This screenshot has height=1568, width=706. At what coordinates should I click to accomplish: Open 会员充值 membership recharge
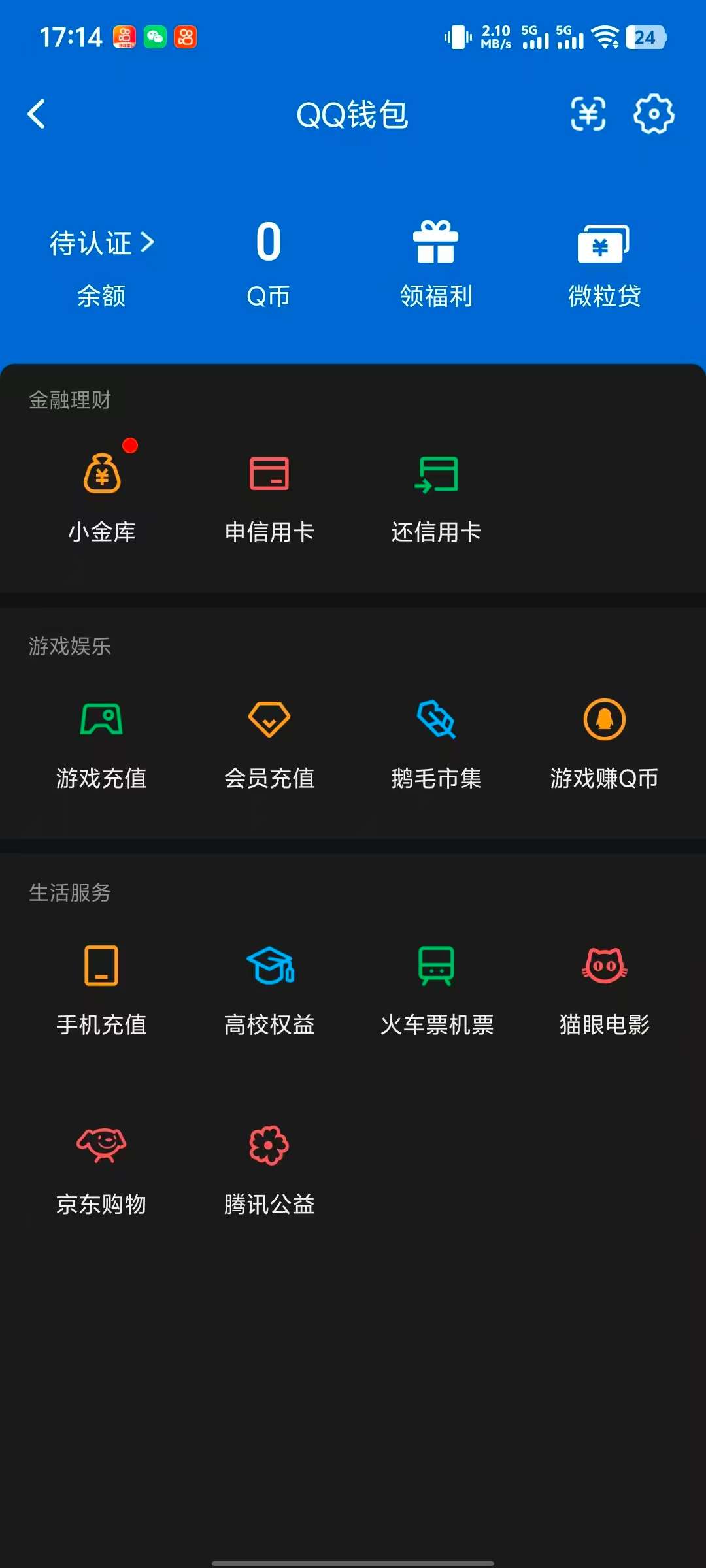(270, 745)
